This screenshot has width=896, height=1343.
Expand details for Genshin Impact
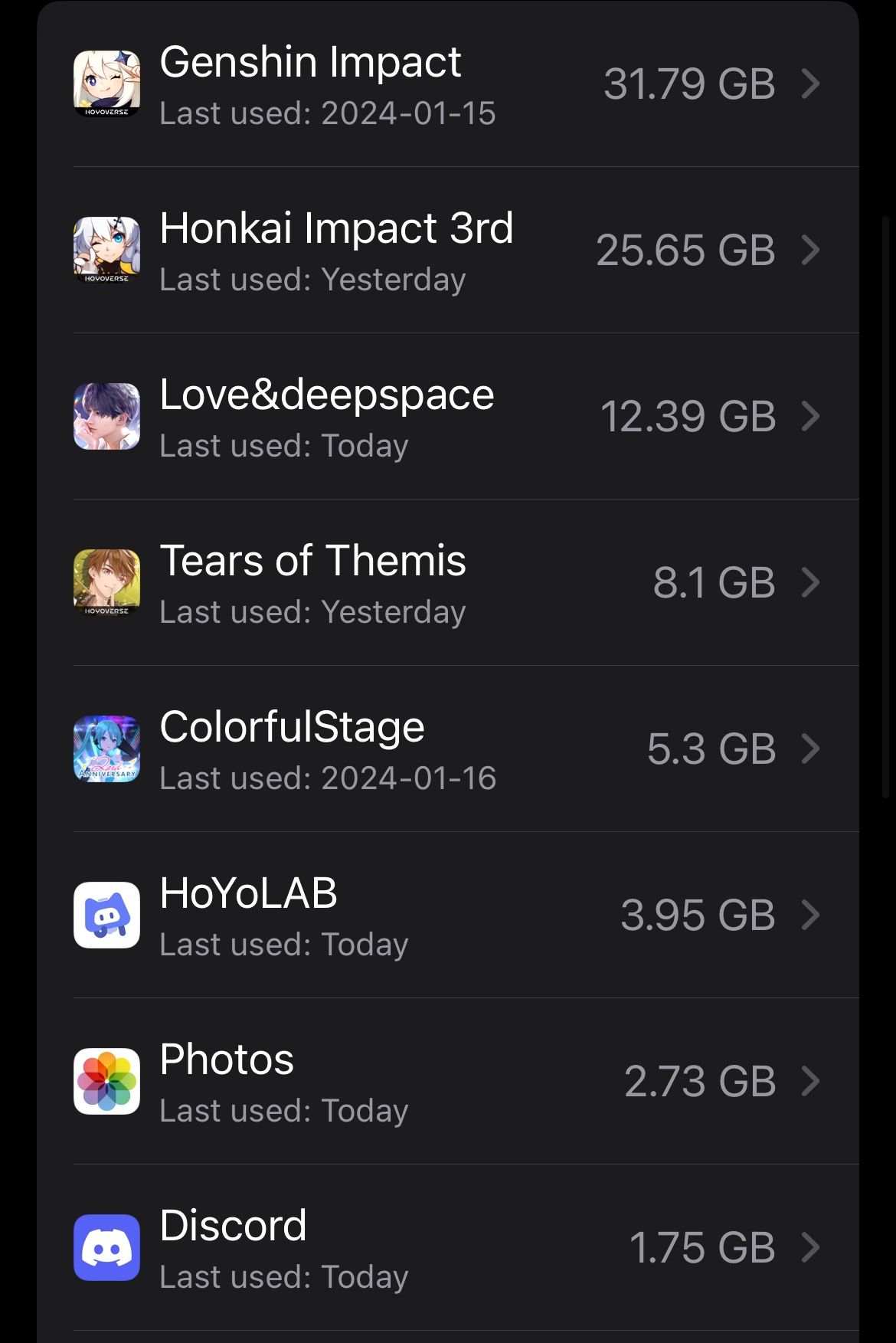pos(809,84)
